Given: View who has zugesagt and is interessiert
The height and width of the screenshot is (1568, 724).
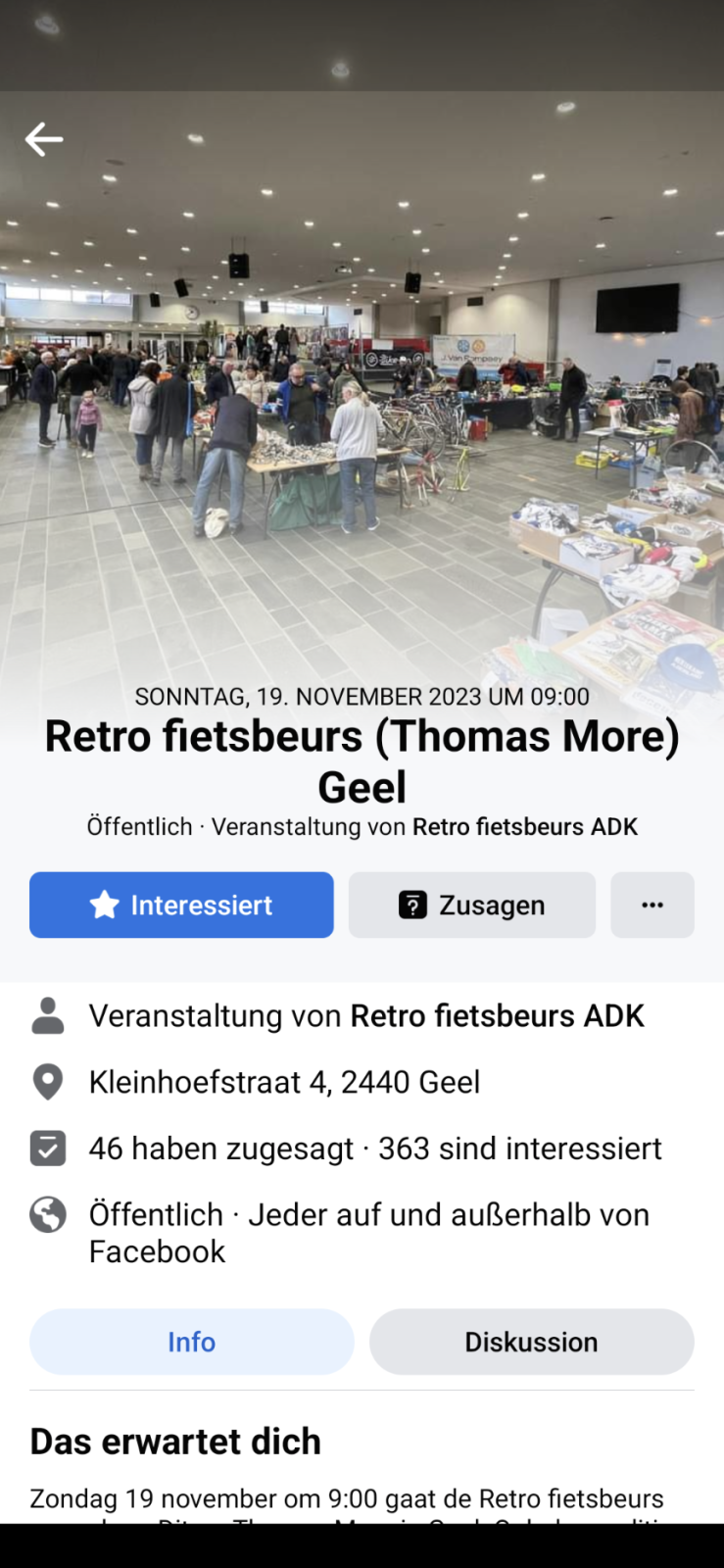Looking at the screenshot, I should coord(374,1149).
